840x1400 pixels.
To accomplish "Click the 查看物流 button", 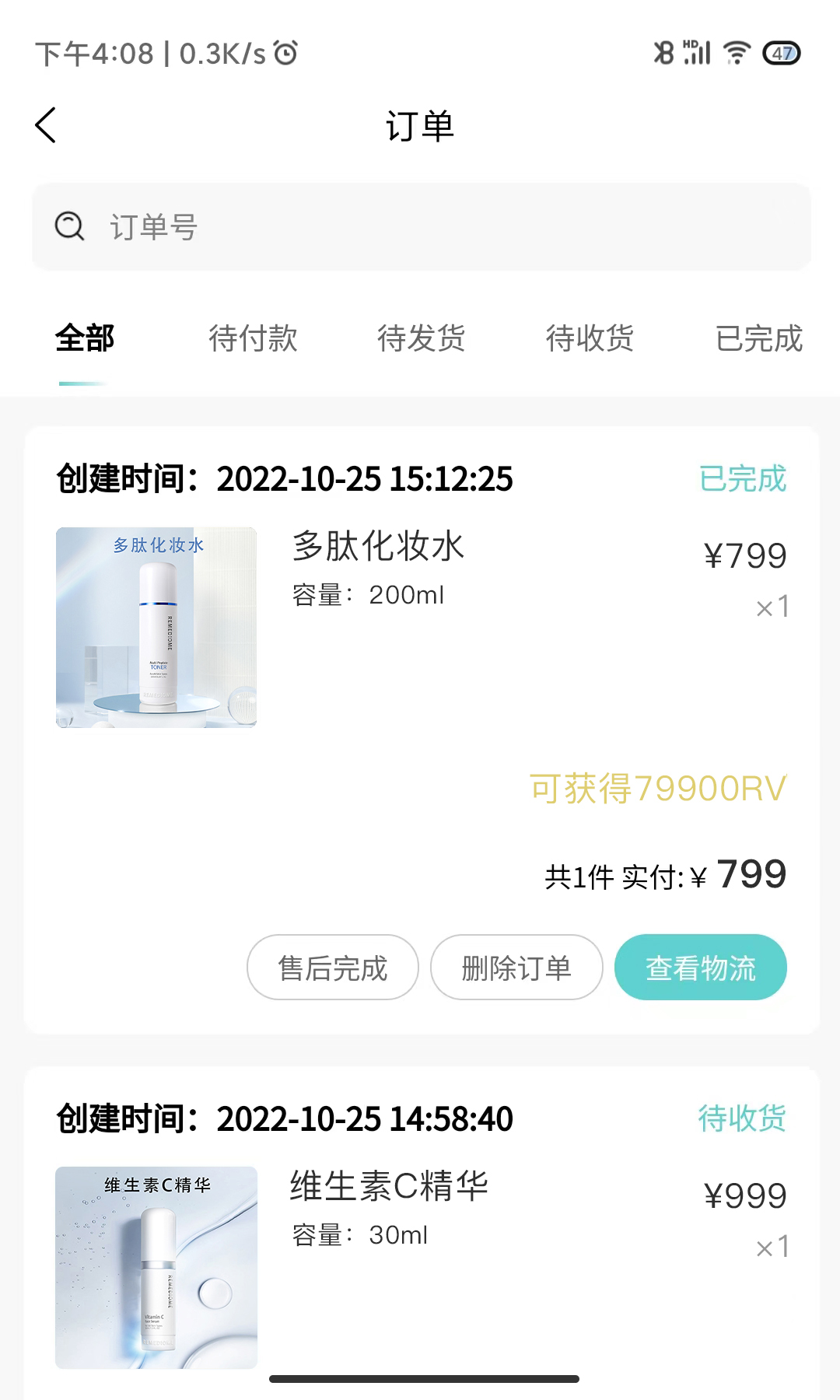I will pyautogui.click(x=699, y=967).
